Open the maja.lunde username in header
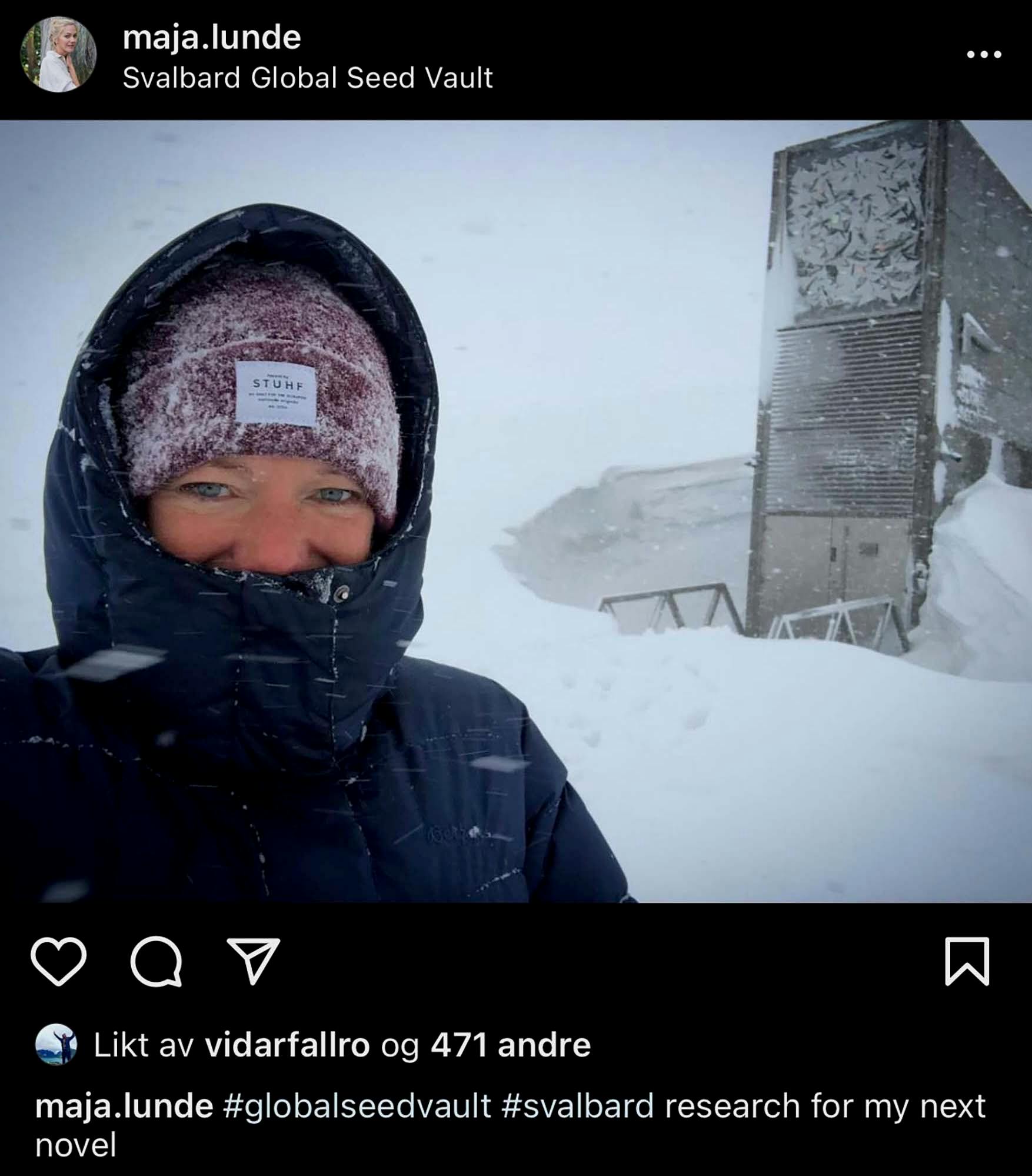Screen dimensions: 1032x1176 [x=211, y=38]
